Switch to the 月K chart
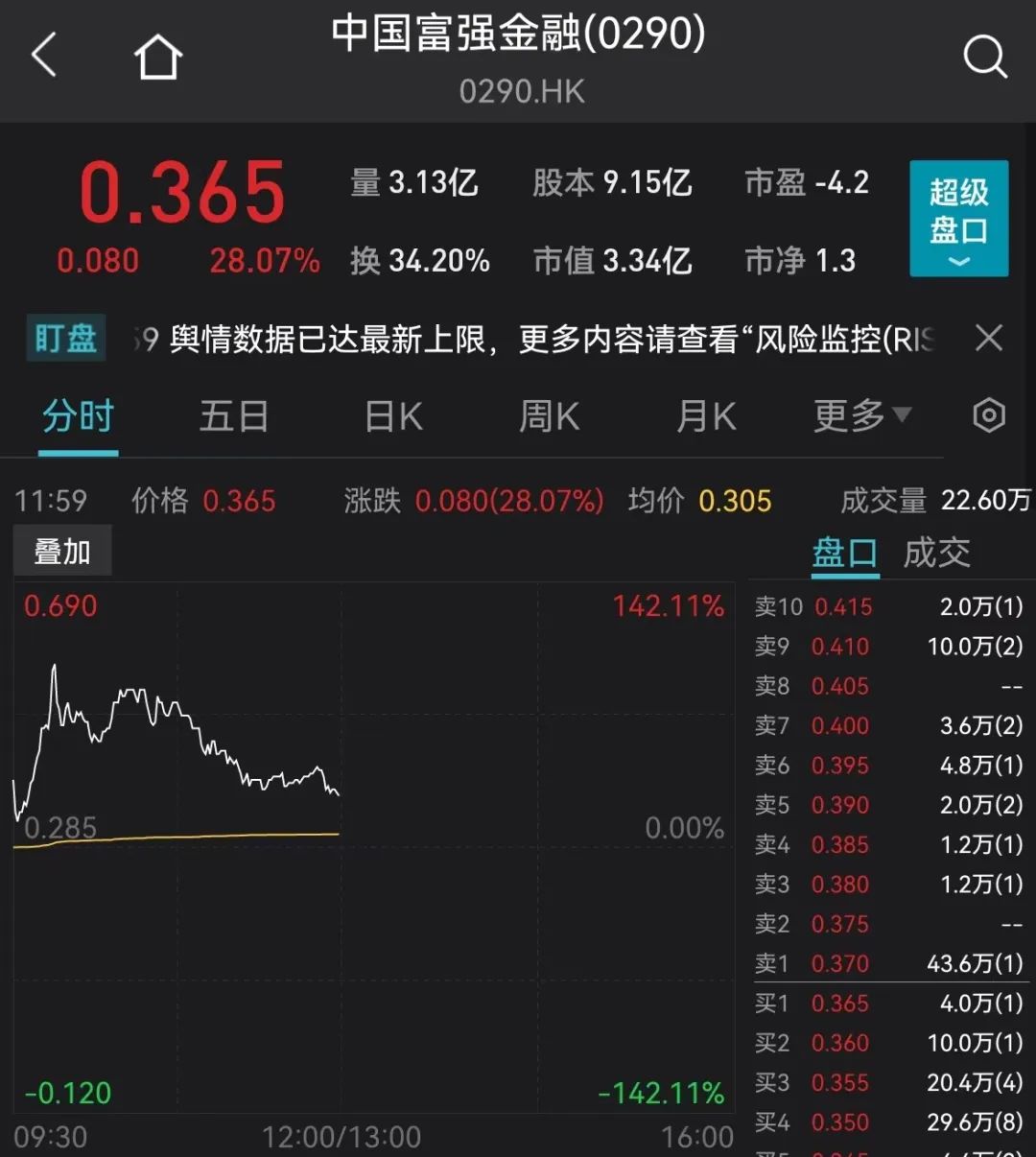 pos(706,417)
